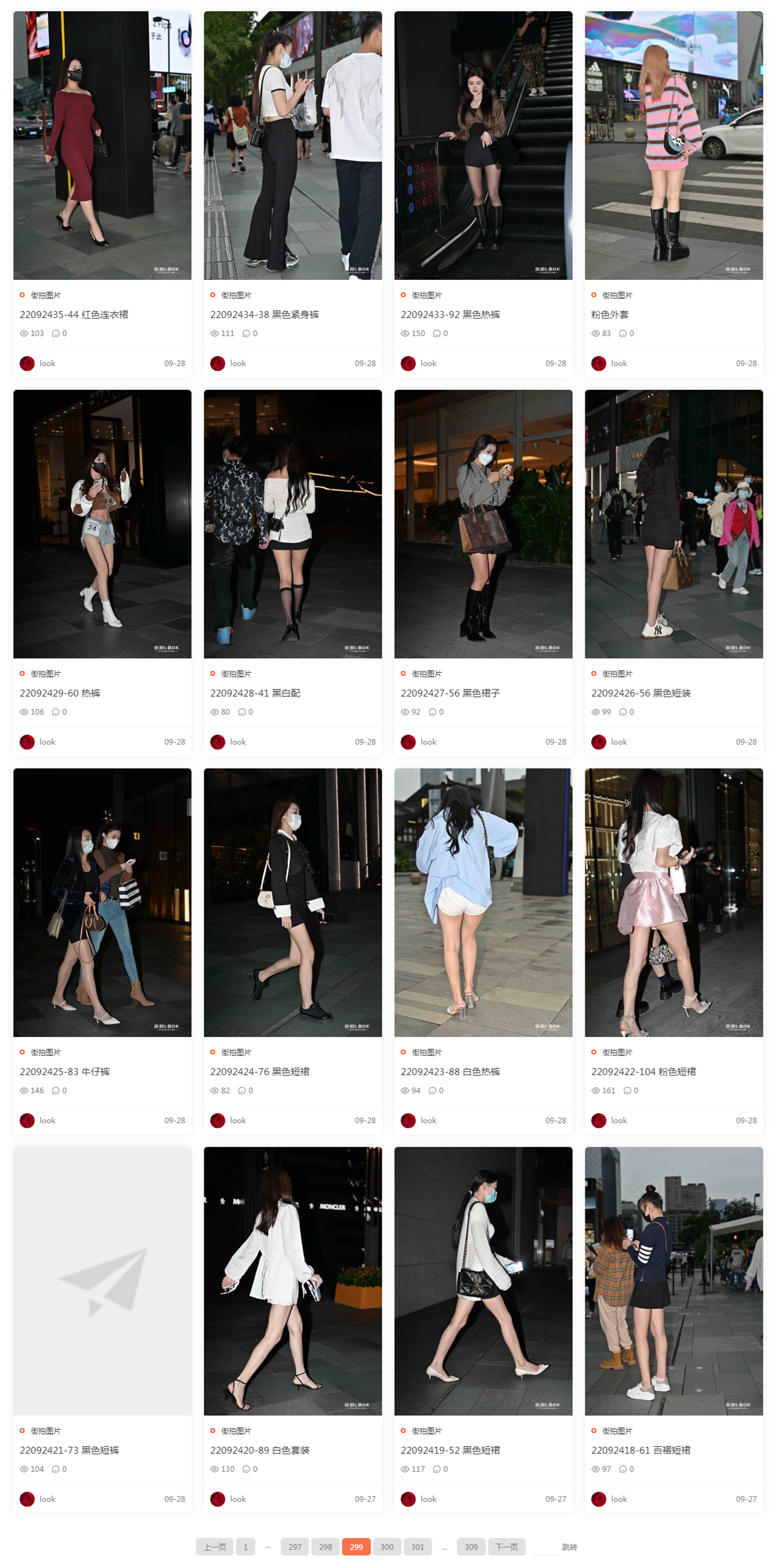
Task: Open the 22092434-38 黑色紧身裤 post
Action: click(264, 314)
